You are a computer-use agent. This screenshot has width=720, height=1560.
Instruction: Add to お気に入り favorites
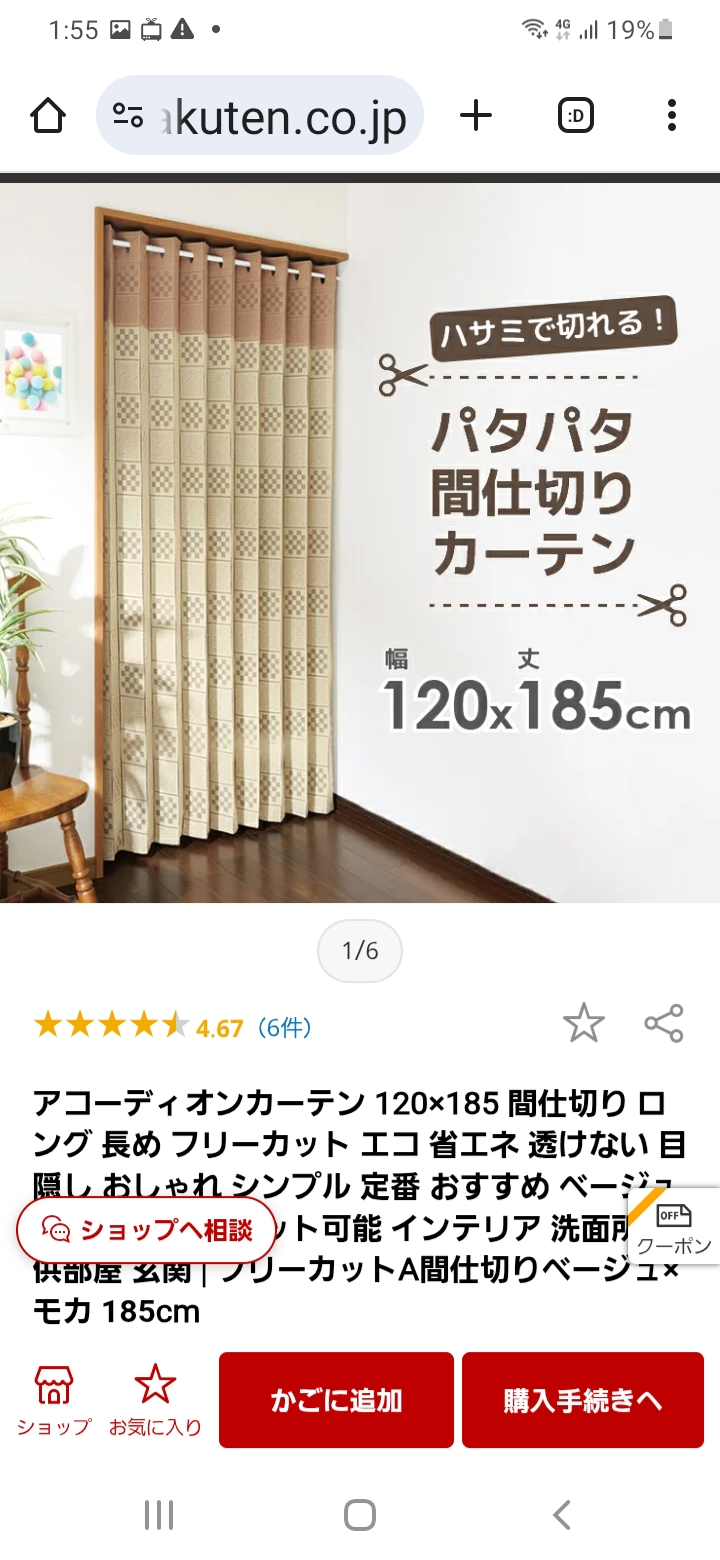click(x=155, y=1400)
